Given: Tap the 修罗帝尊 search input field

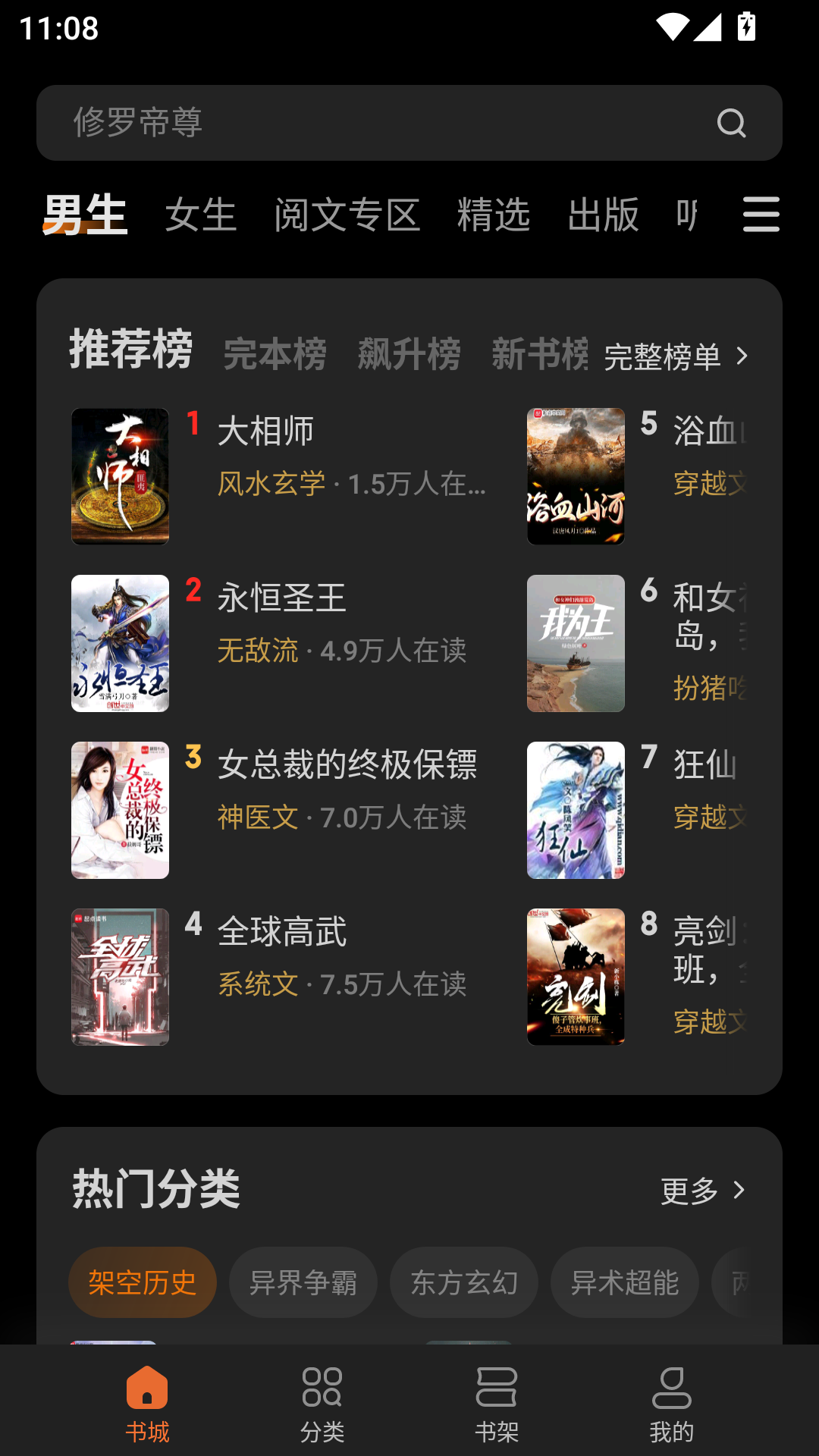Looking at the screenshot, I should click(303, 123).
